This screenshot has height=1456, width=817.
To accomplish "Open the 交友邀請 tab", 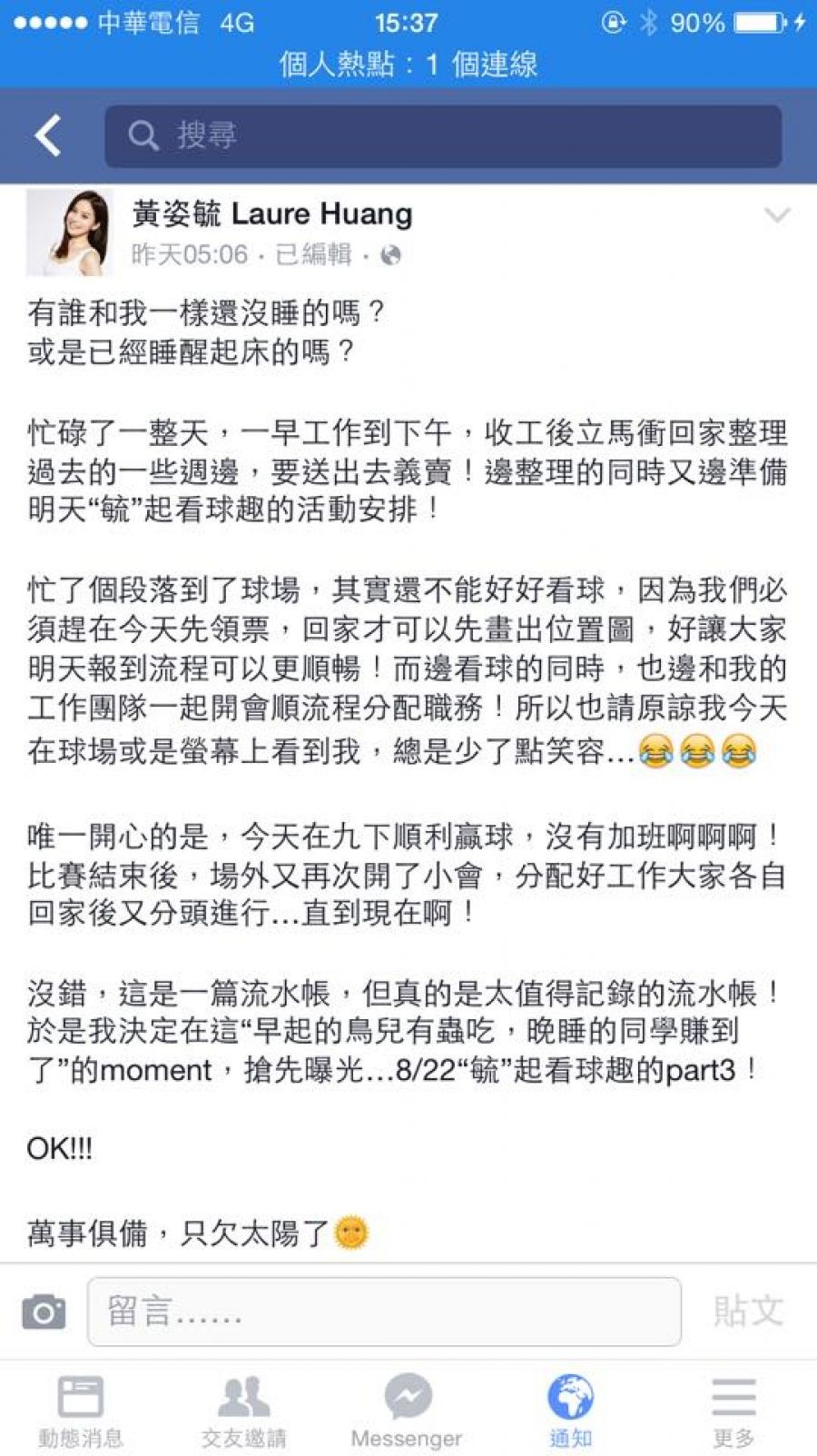I will (x=243, y=1410).
